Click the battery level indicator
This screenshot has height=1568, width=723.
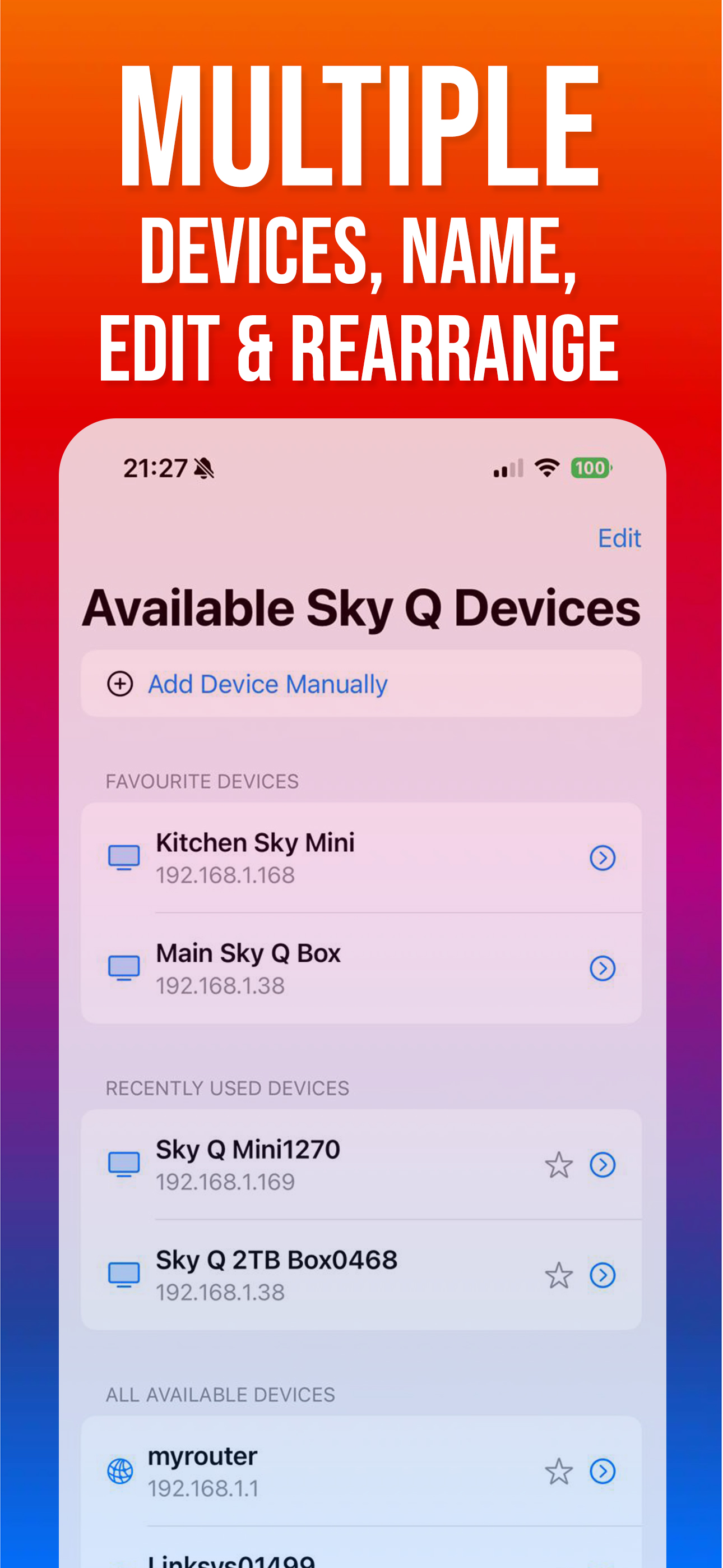tap(591, 468)
